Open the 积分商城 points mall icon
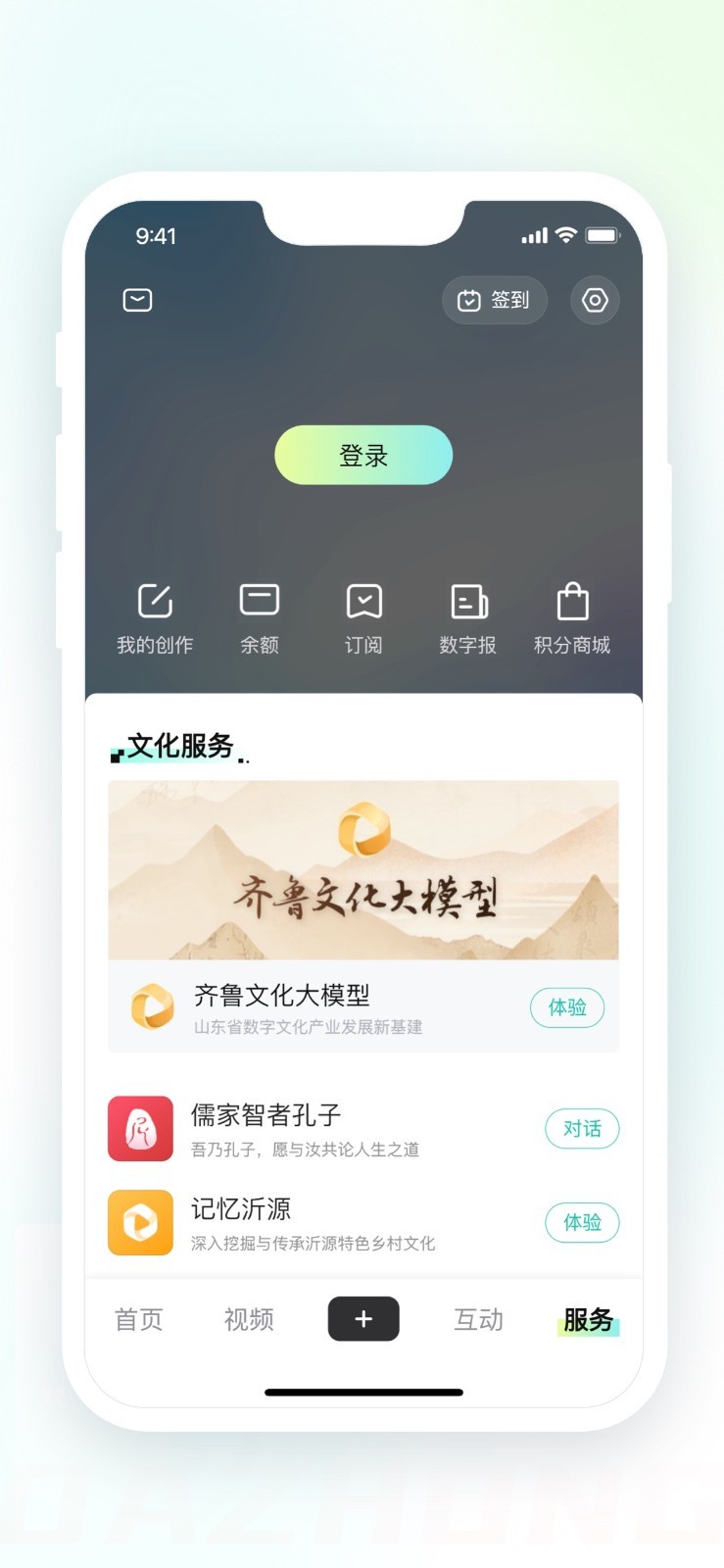This screenshot has width=724, height=1568. pyautogui.click(x=573, y=602)
